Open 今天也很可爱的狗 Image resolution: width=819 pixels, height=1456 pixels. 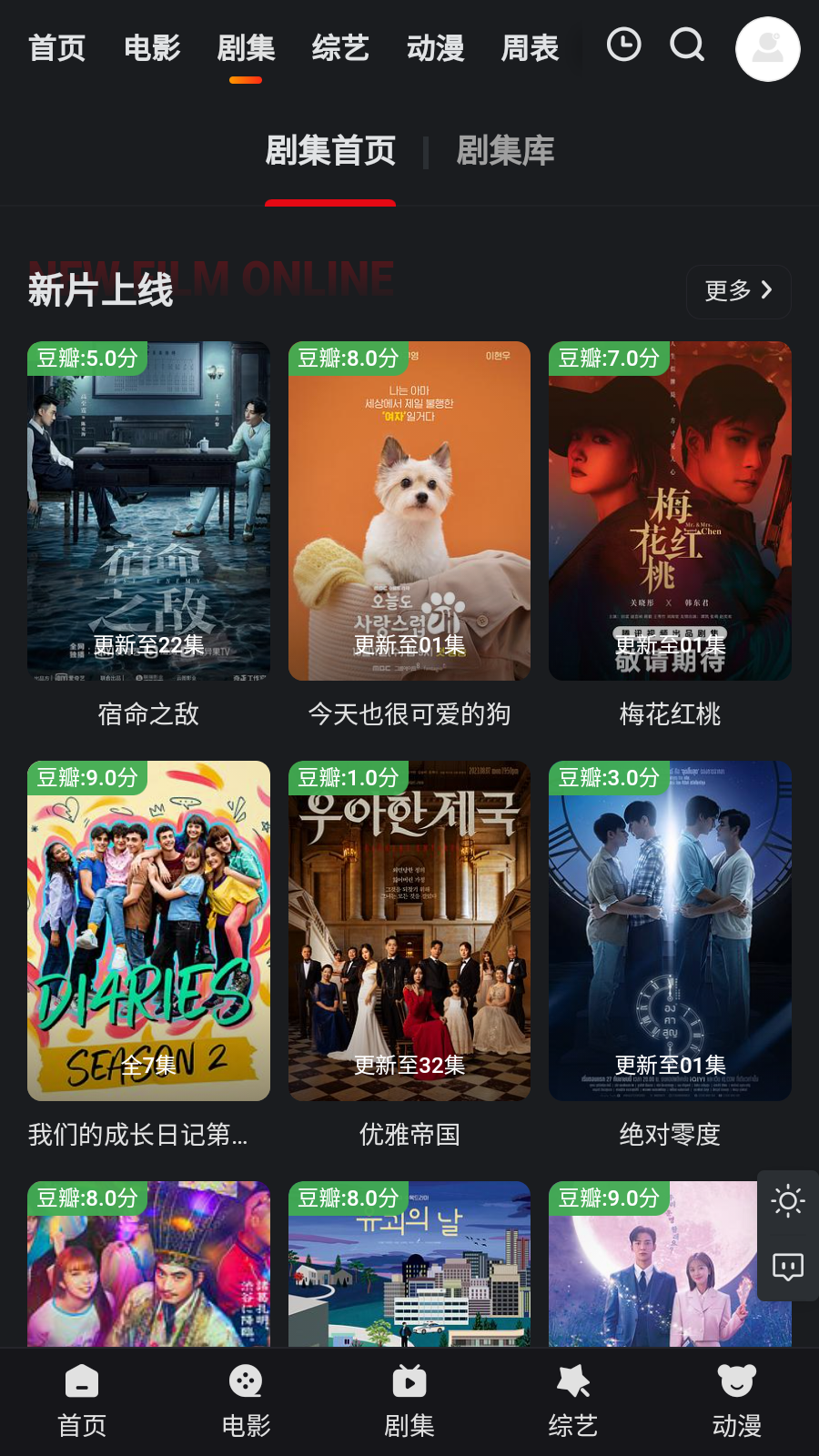click(409, 511)
